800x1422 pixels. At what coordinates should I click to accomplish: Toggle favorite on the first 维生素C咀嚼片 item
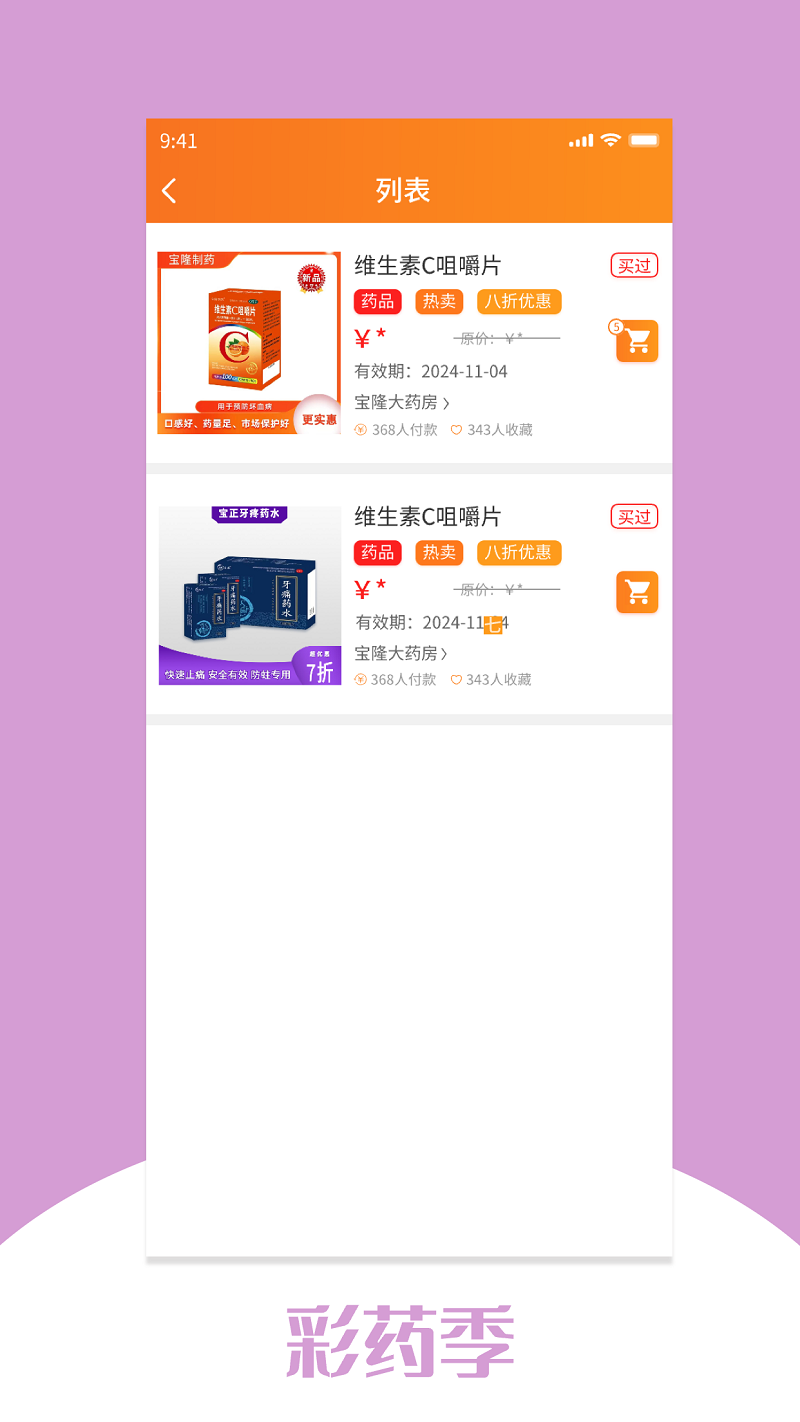click(x=455, y=429)
